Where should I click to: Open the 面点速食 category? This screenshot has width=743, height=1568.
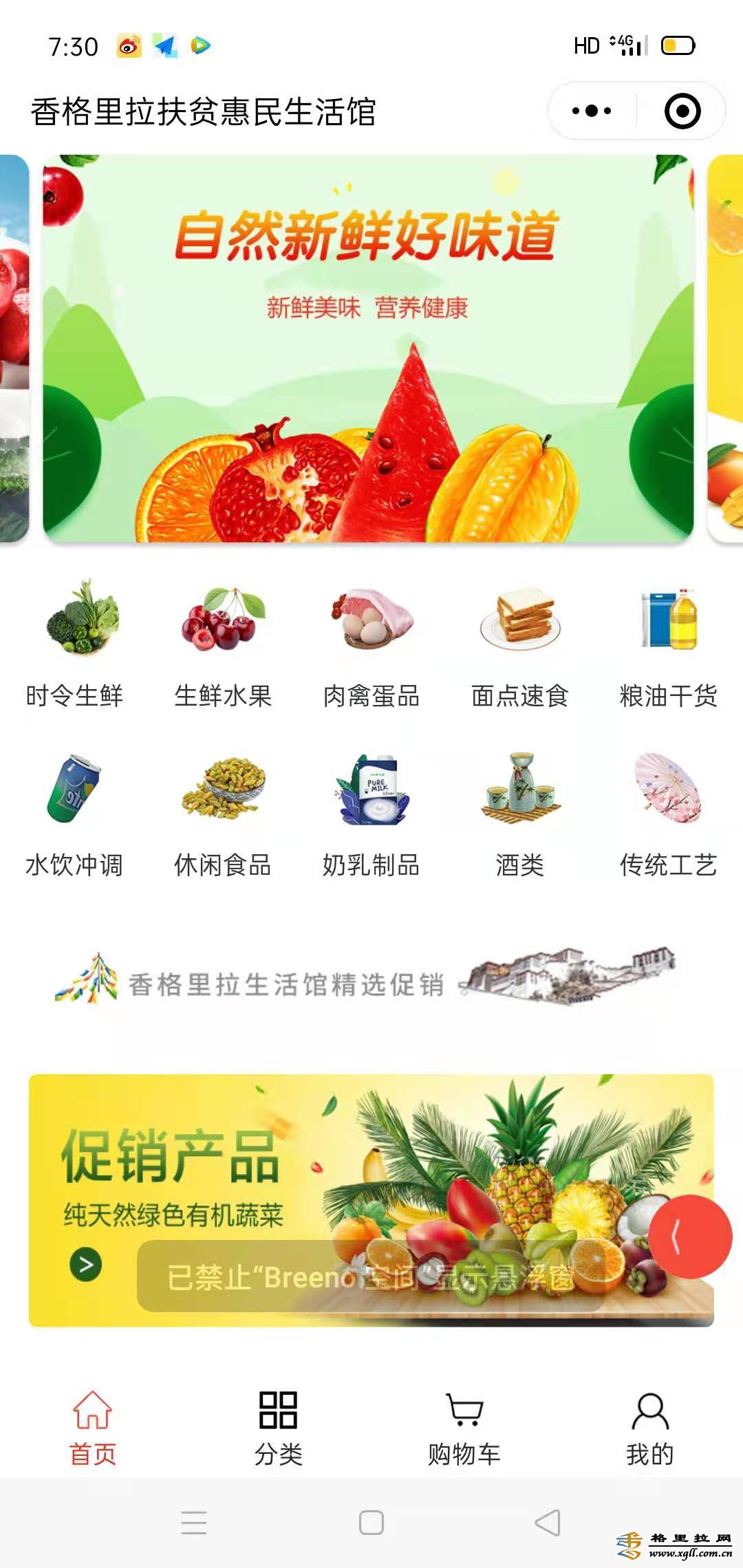(x=520, y=644)
